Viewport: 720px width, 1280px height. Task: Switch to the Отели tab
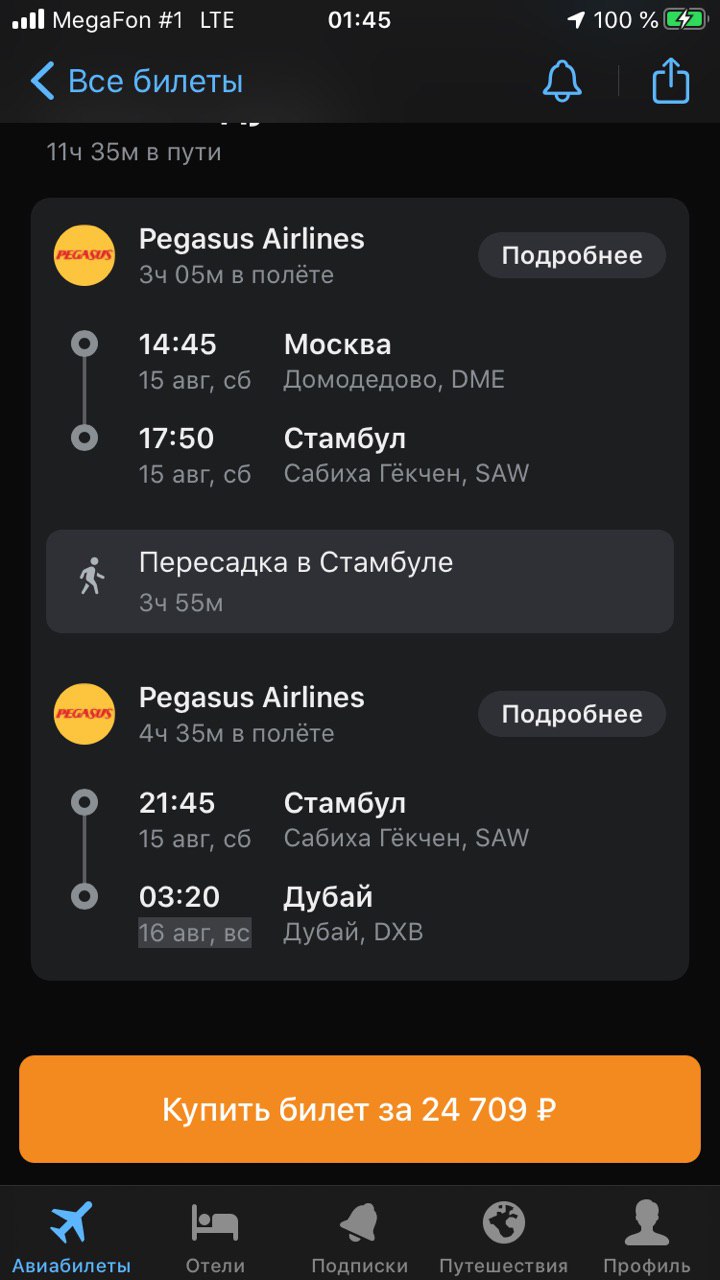coord(215,1238)
